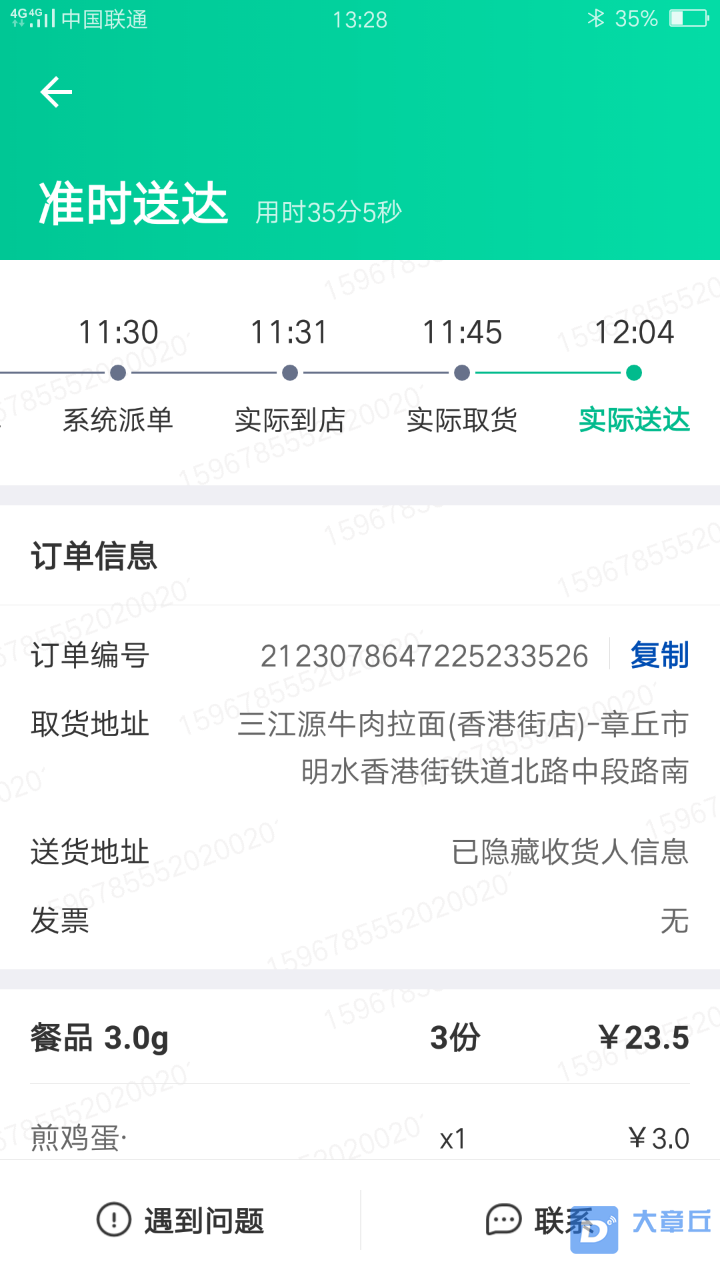Tap the 联系 contact button
The width and height of the screenshot is (720, 1280).
click(x=540, y=1220)
